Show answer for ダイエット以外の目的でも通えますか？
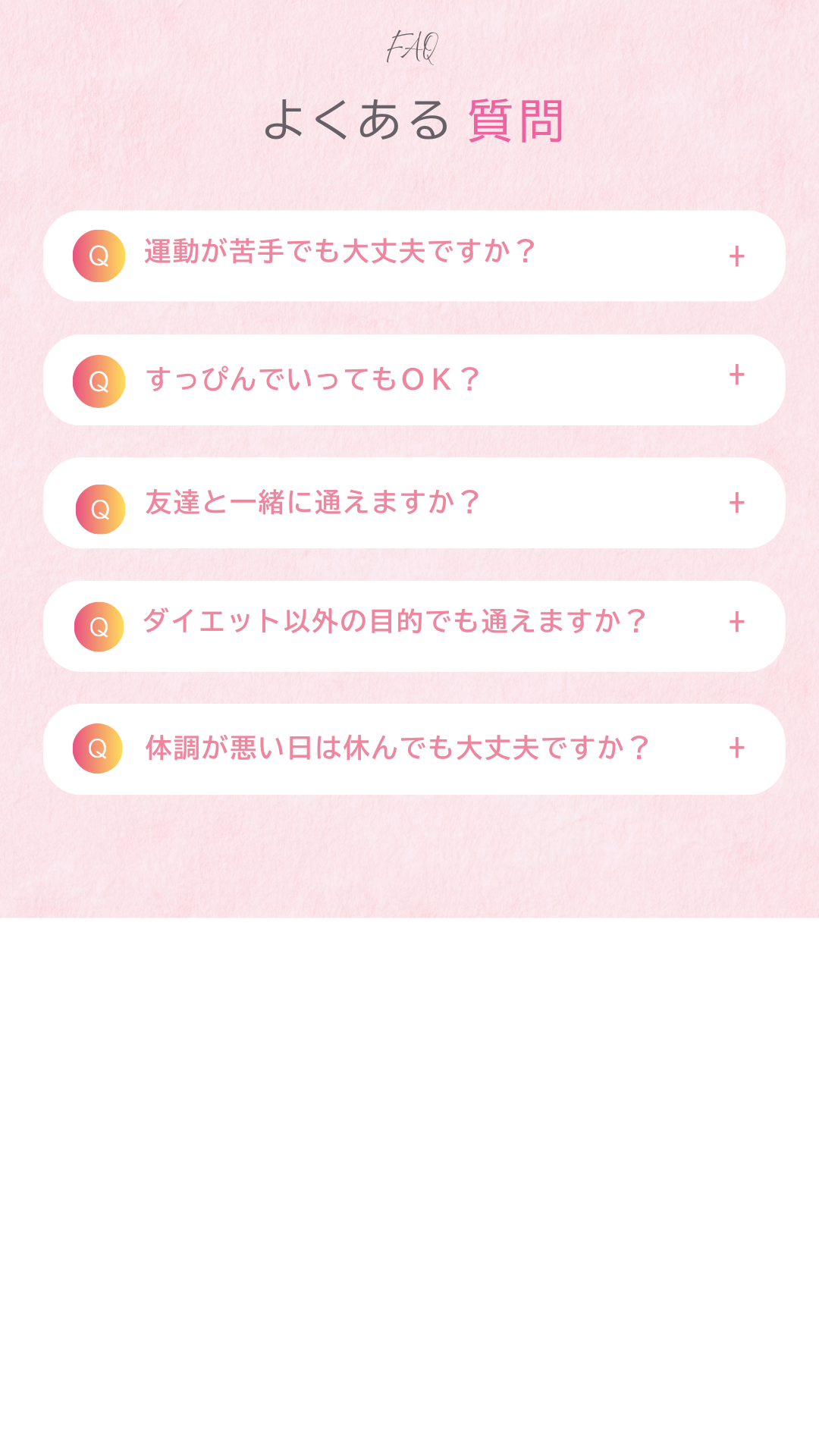The image size is (819, 1456). pyautogui.click(x=736, y=623)
